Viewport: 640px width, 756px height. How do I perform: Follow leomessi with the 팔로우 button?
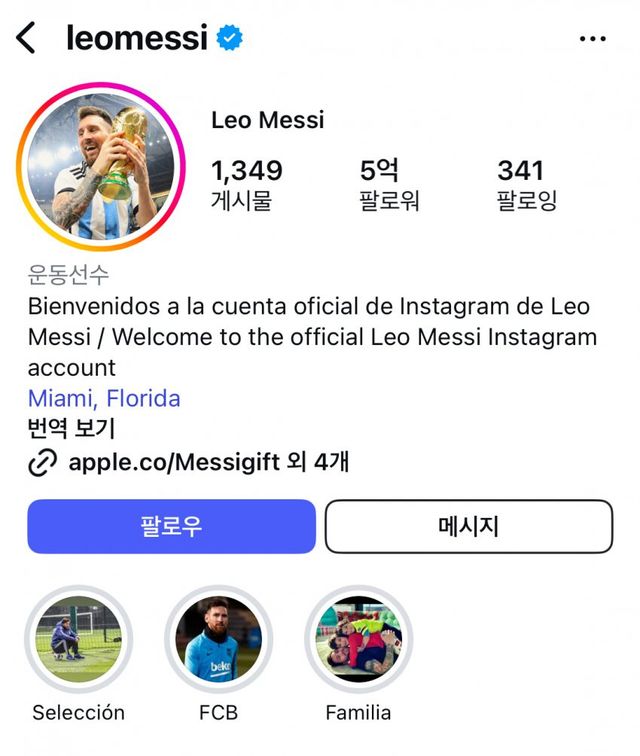pos(171,526)
